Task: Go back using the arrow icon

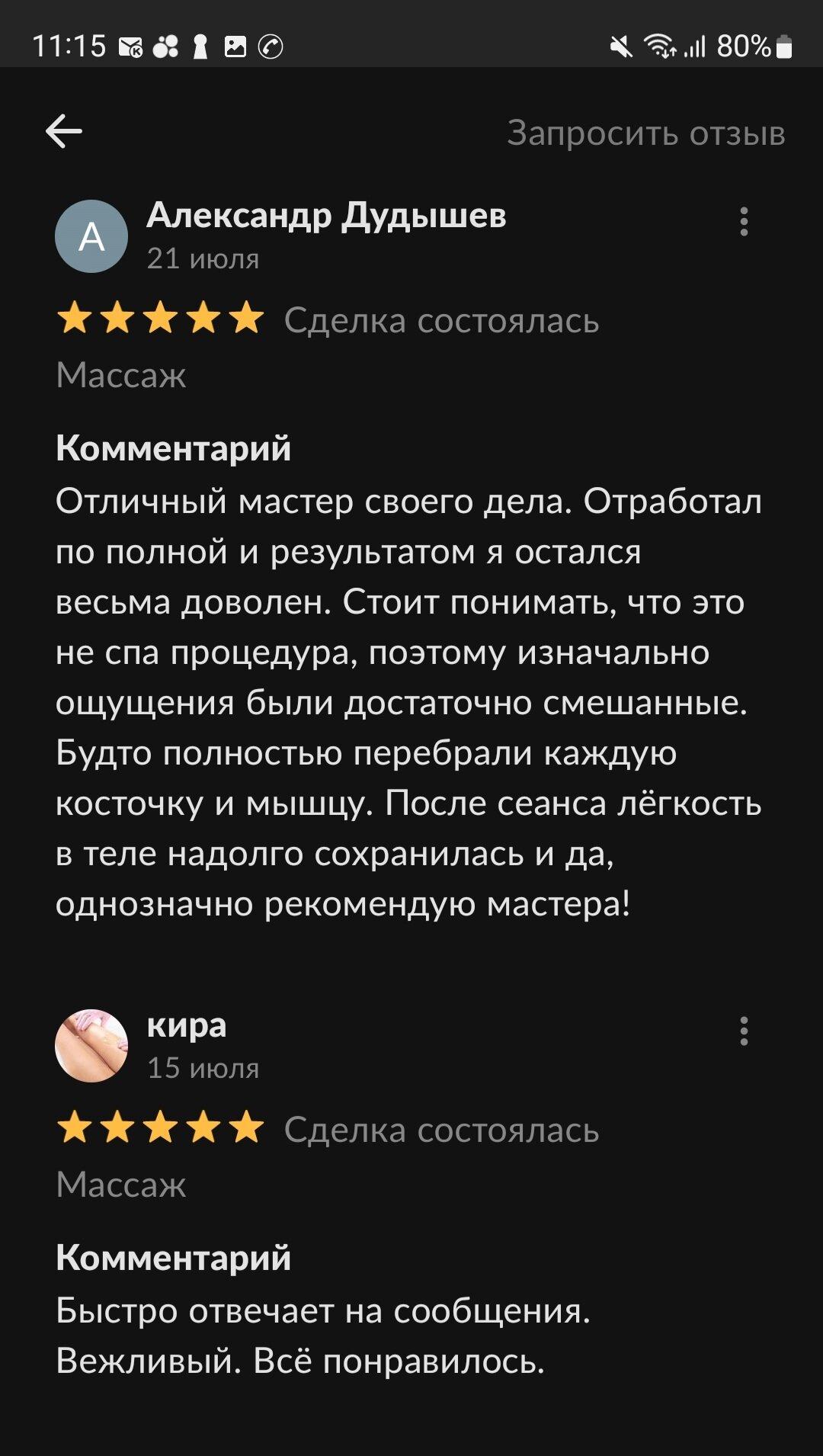Action: [64, 132]
